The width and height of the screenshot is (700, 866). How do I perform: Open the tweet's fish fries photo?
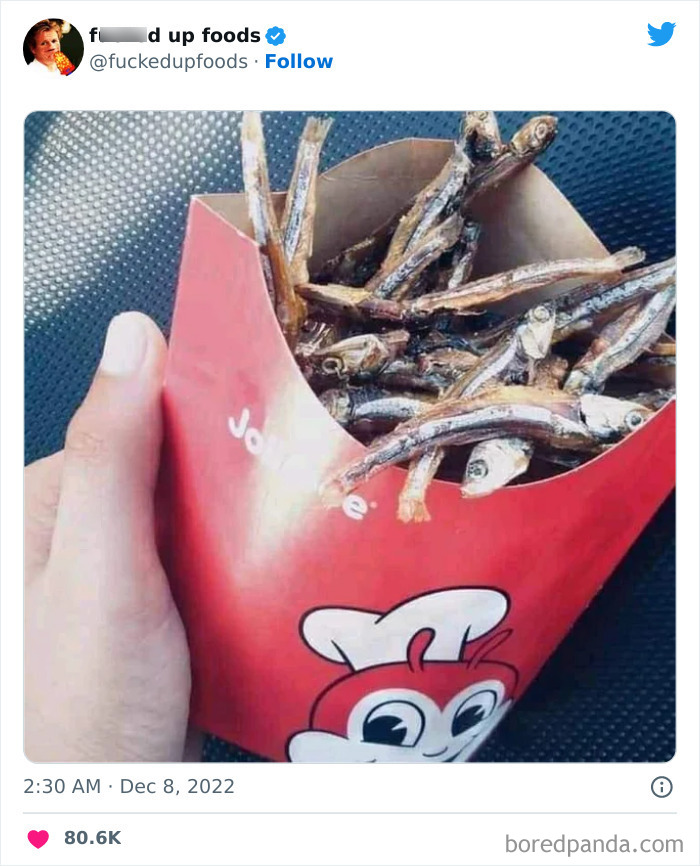(x=350, y=436)
